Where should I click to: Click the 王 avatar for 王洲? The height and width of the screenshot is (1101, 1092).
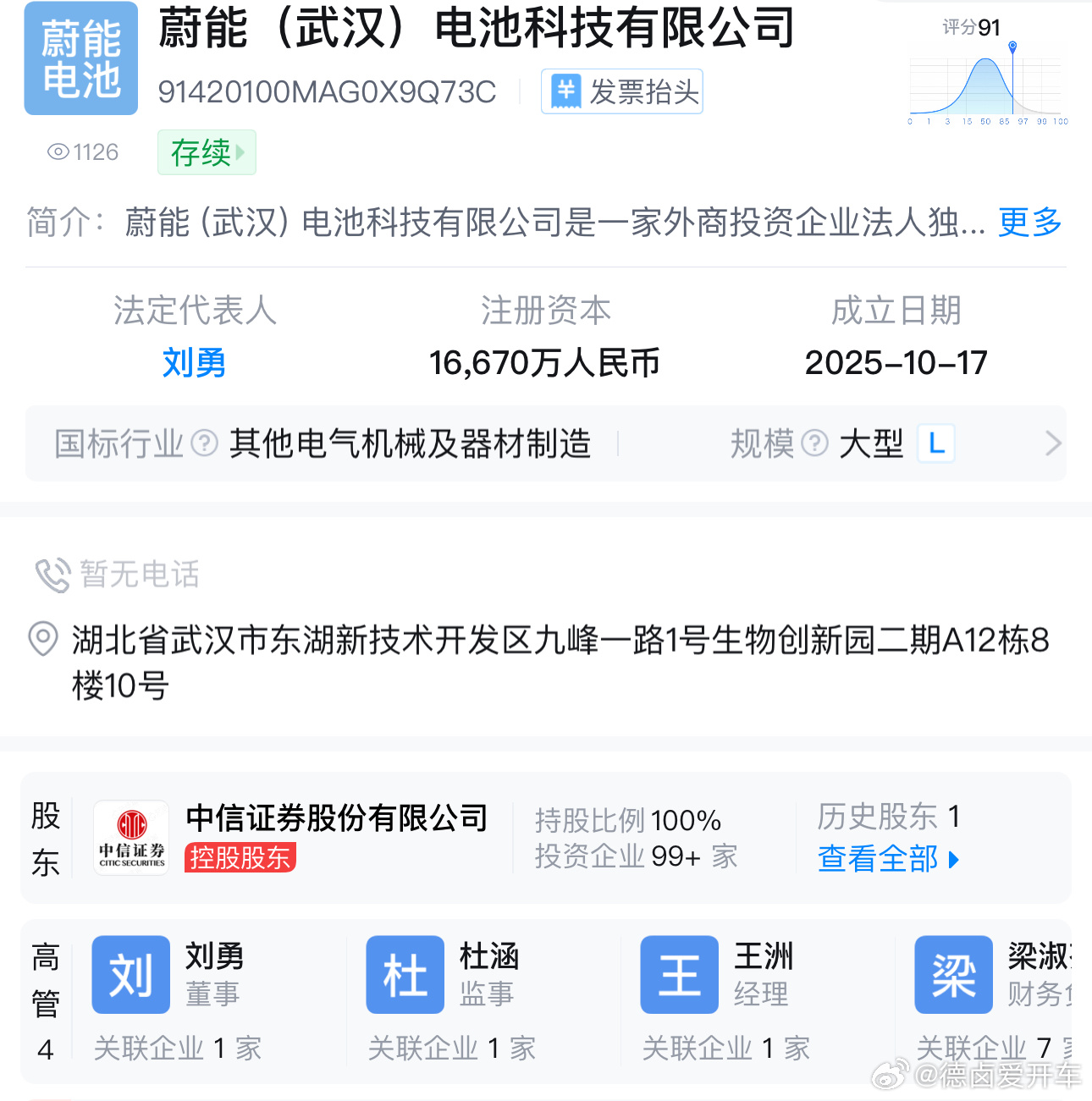679,975
